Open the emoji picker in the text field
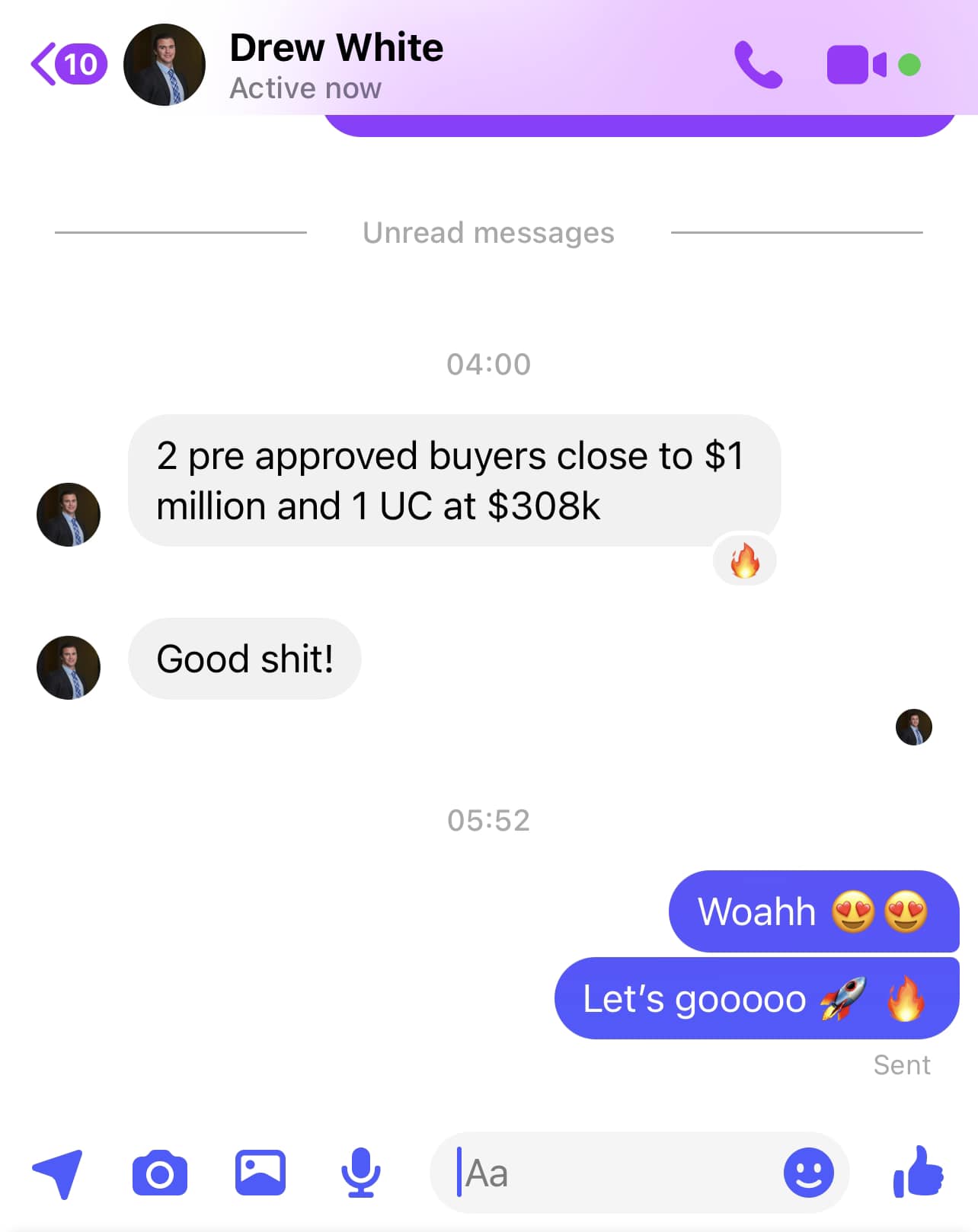This screenshot has width=978, height=1232. (x=808, y=1173)
